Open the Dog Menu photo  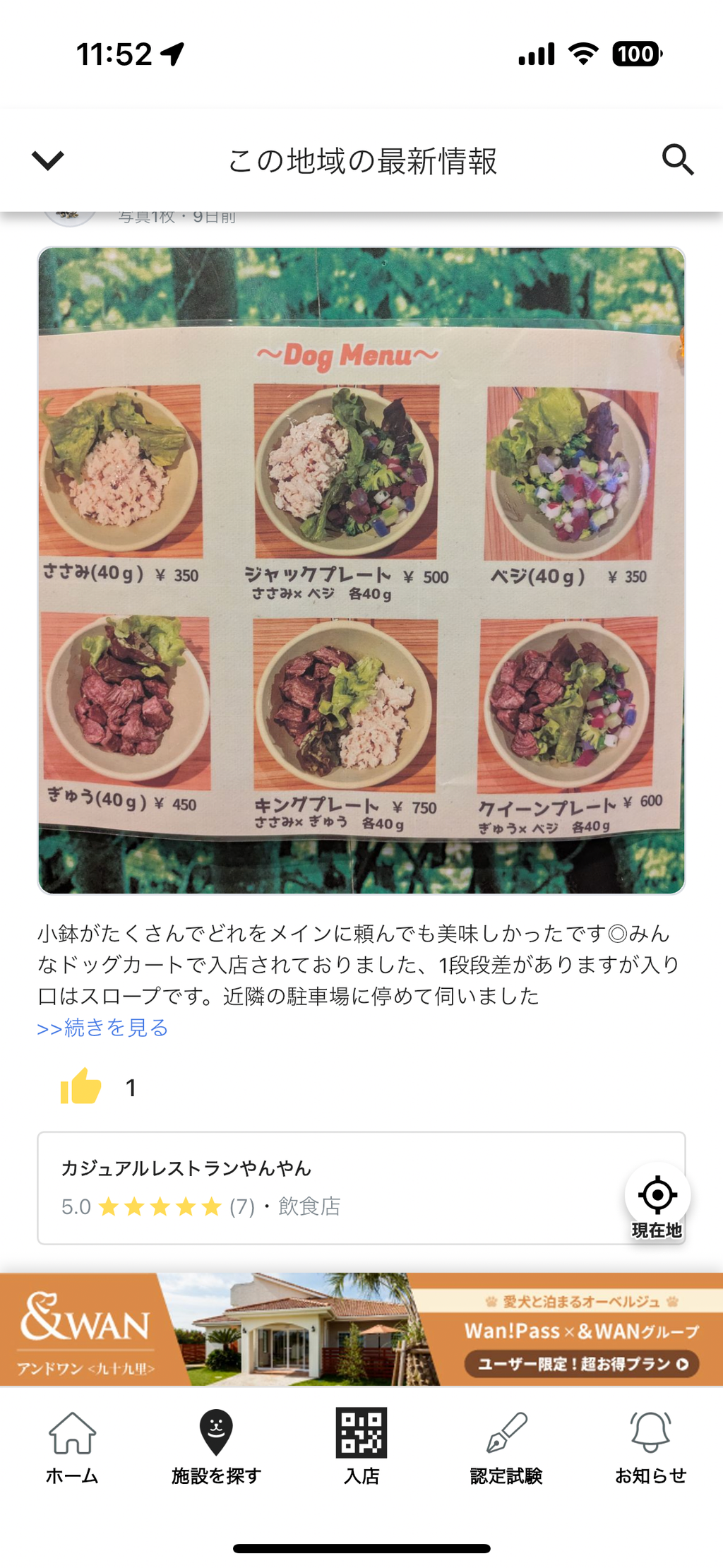pos(361,570)
